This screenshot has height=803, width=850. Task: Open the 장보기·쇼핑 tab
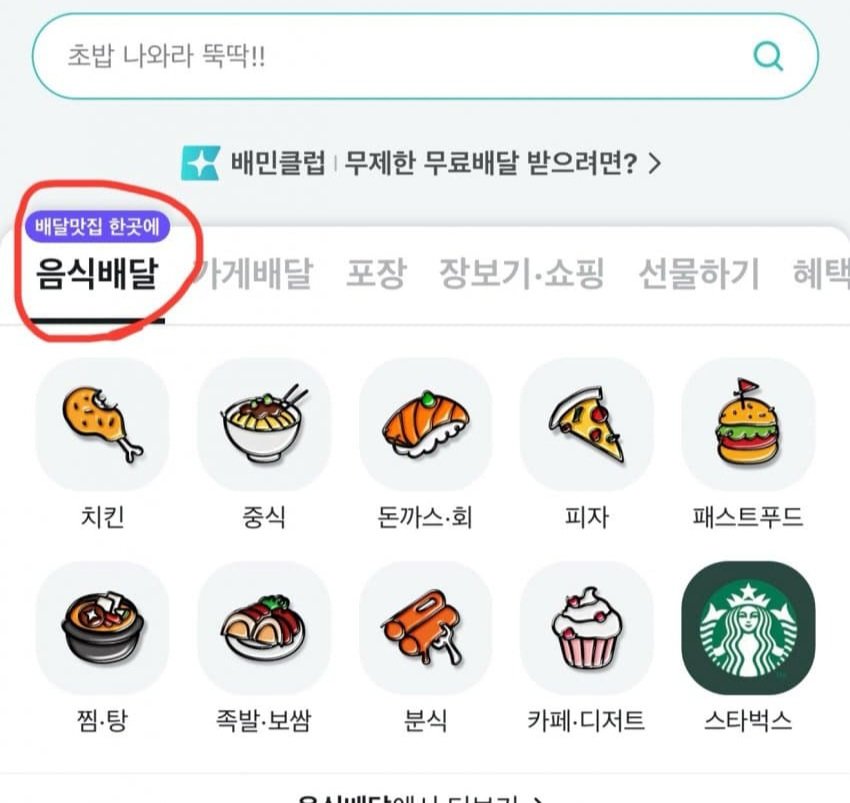(521, 273)
